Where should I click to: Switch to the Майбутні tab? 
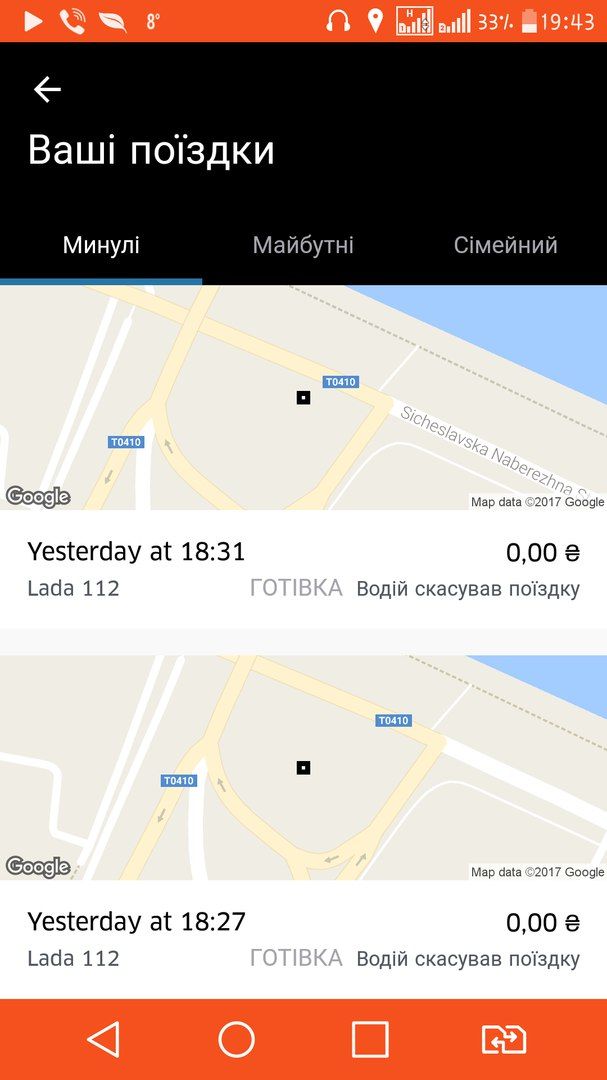point(303,245)
